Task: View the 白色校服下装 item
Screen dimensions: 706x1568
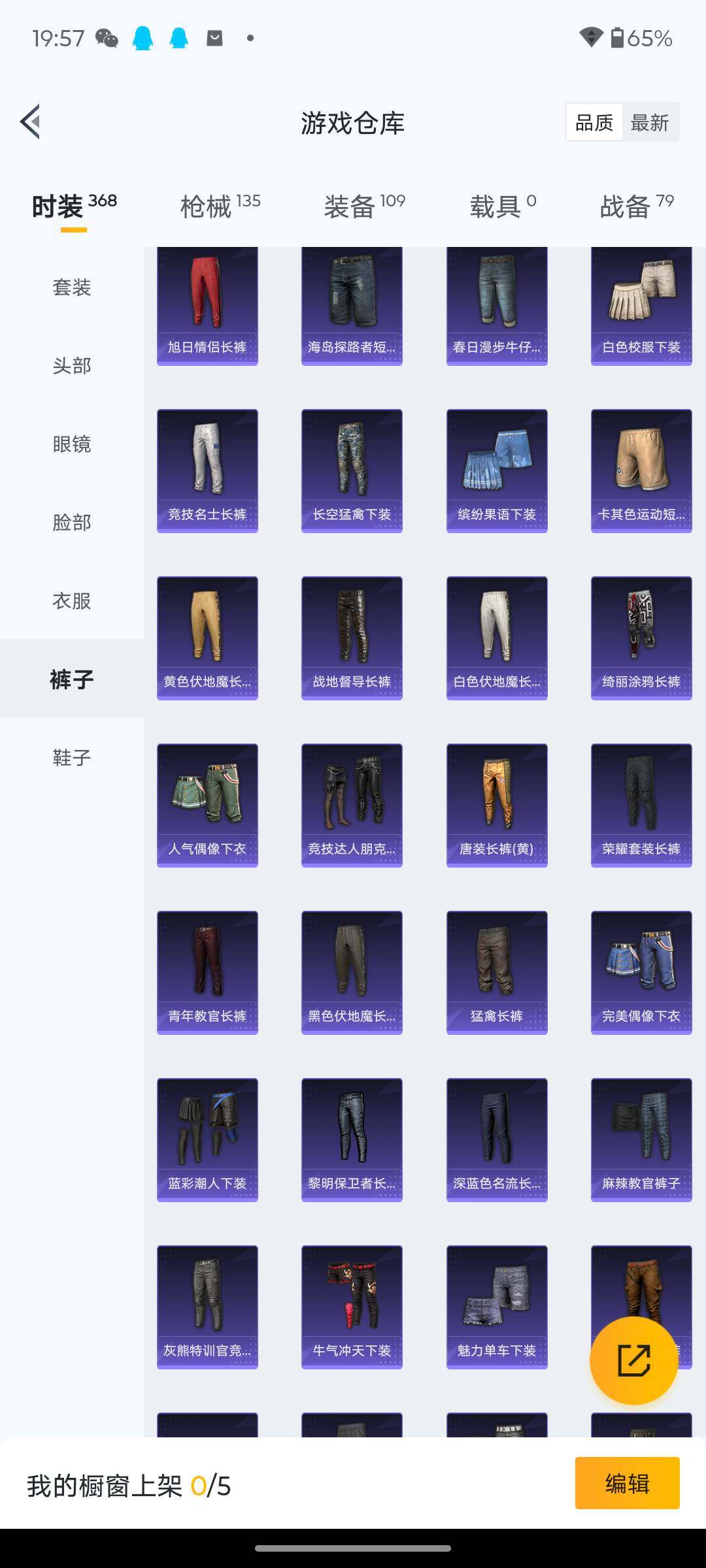Action: [x=641, y=306]
